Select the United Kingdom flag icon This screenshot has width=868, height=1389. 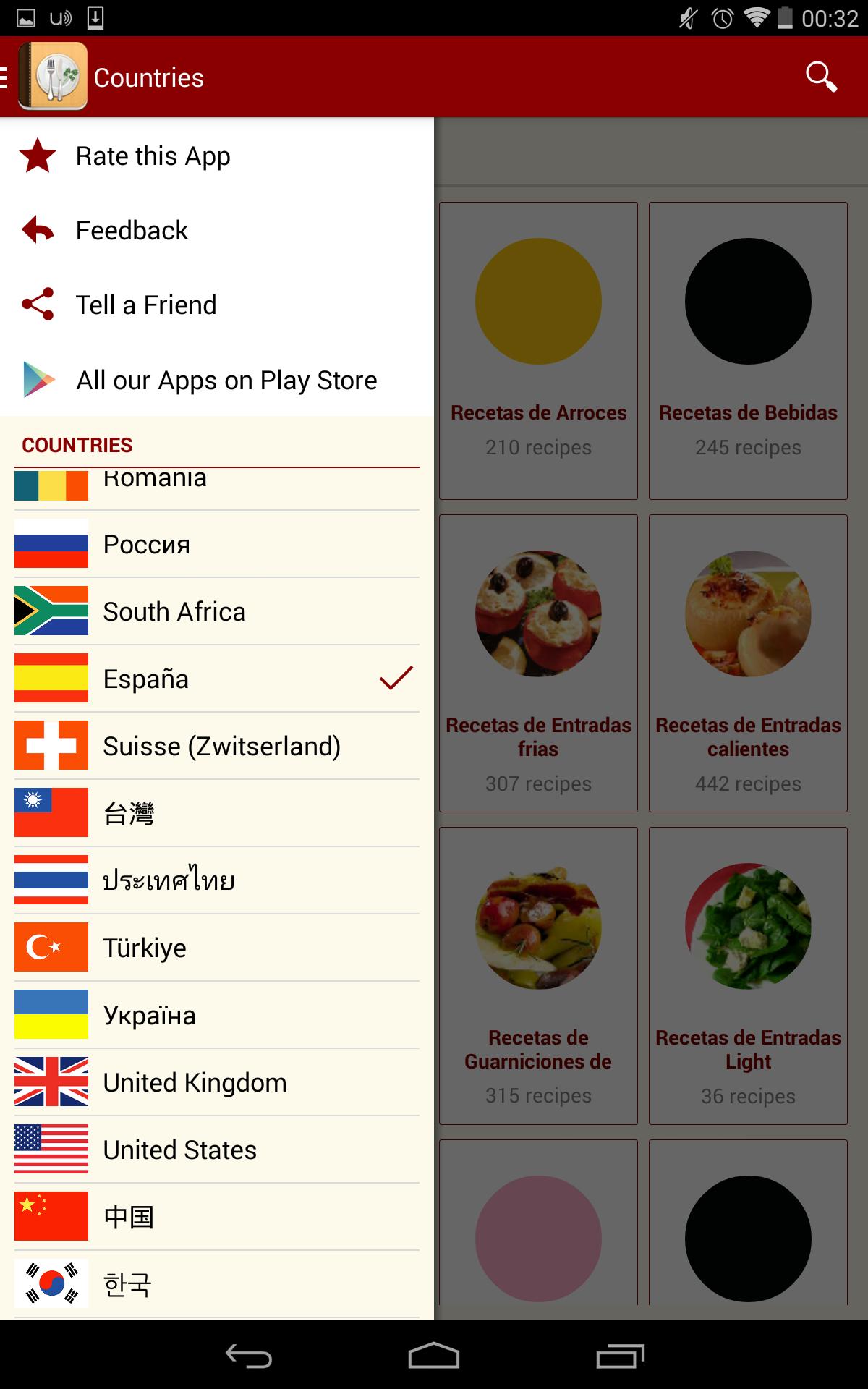coord(50,1082)
